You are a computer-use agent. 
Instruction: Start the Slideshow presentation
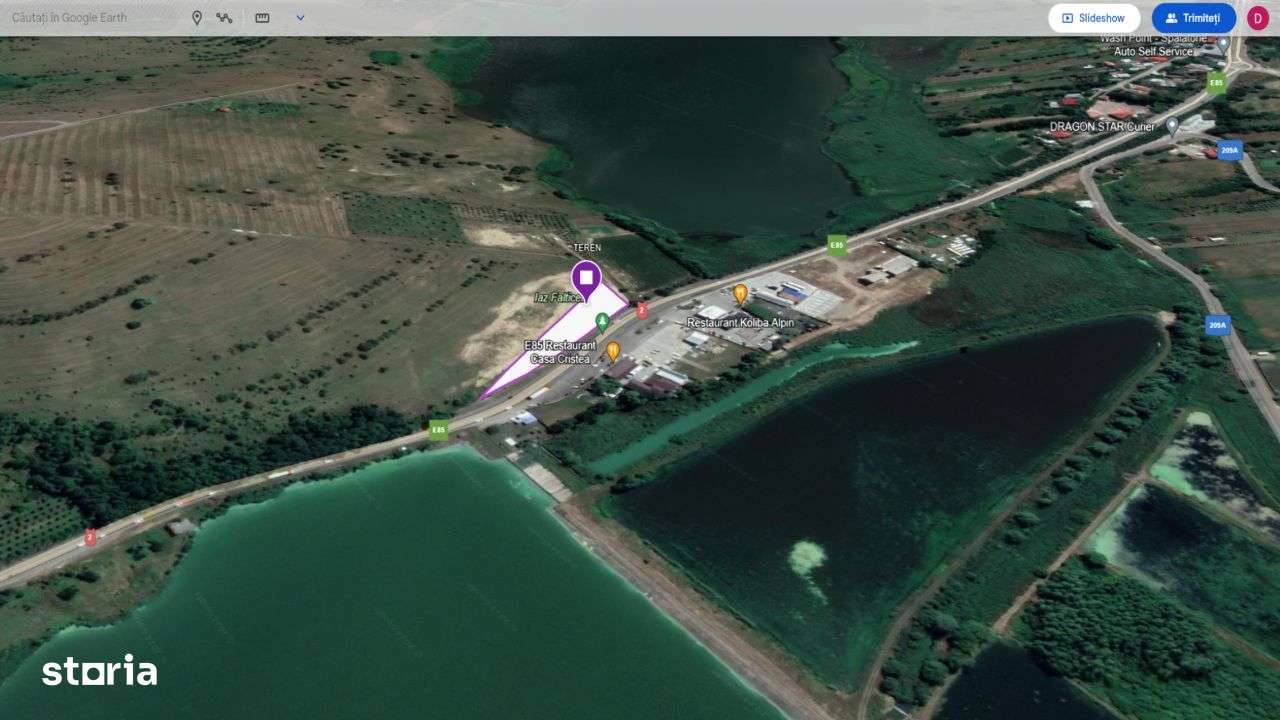point(1093,18)
